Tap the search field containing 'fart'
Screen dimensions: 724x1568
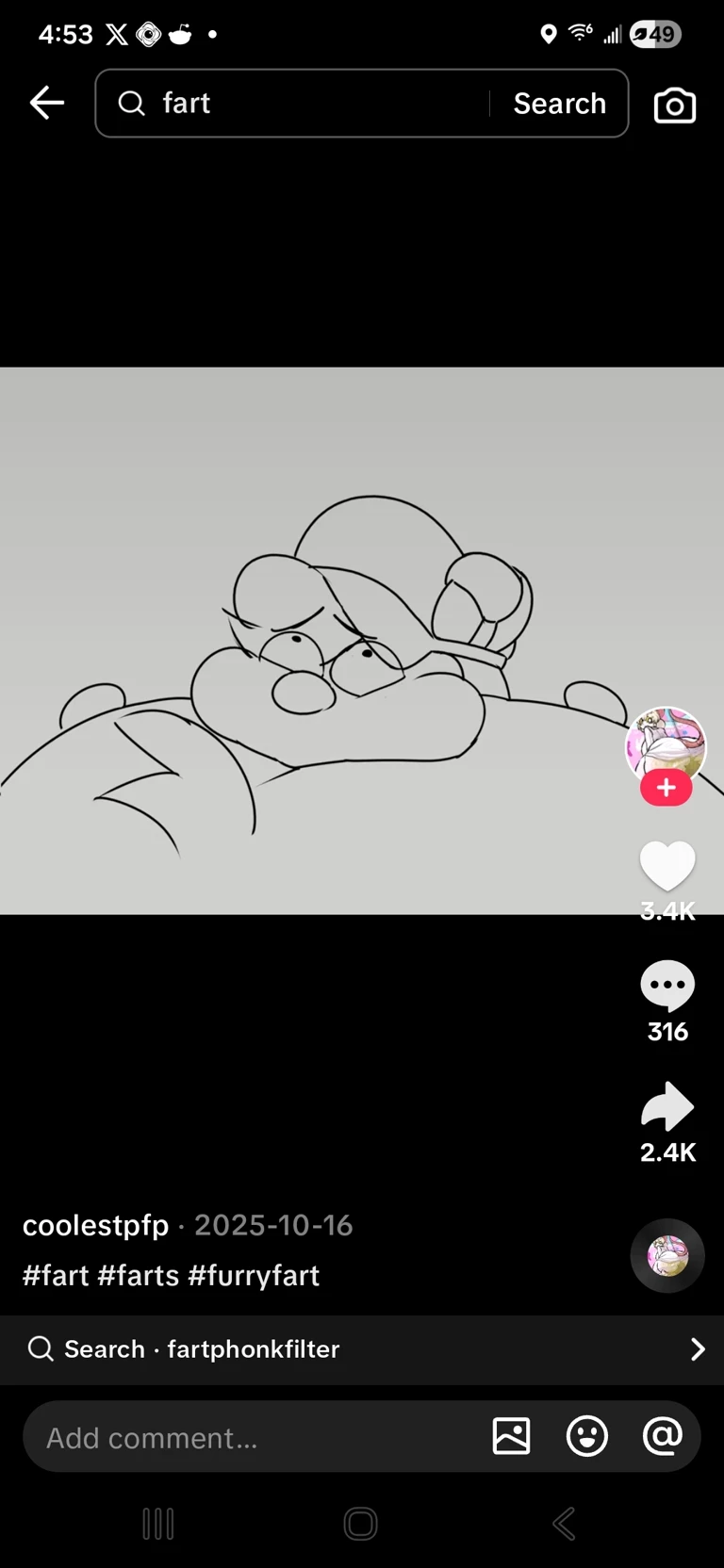click(311, 103)
